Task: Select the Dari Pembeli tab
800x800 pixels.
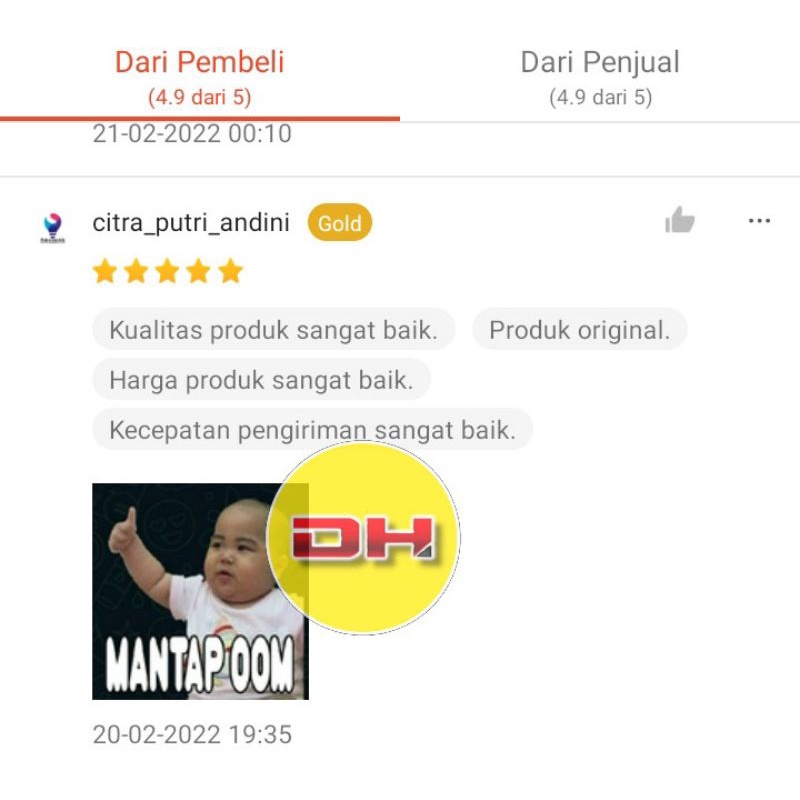Action: [x=200, y=75]
